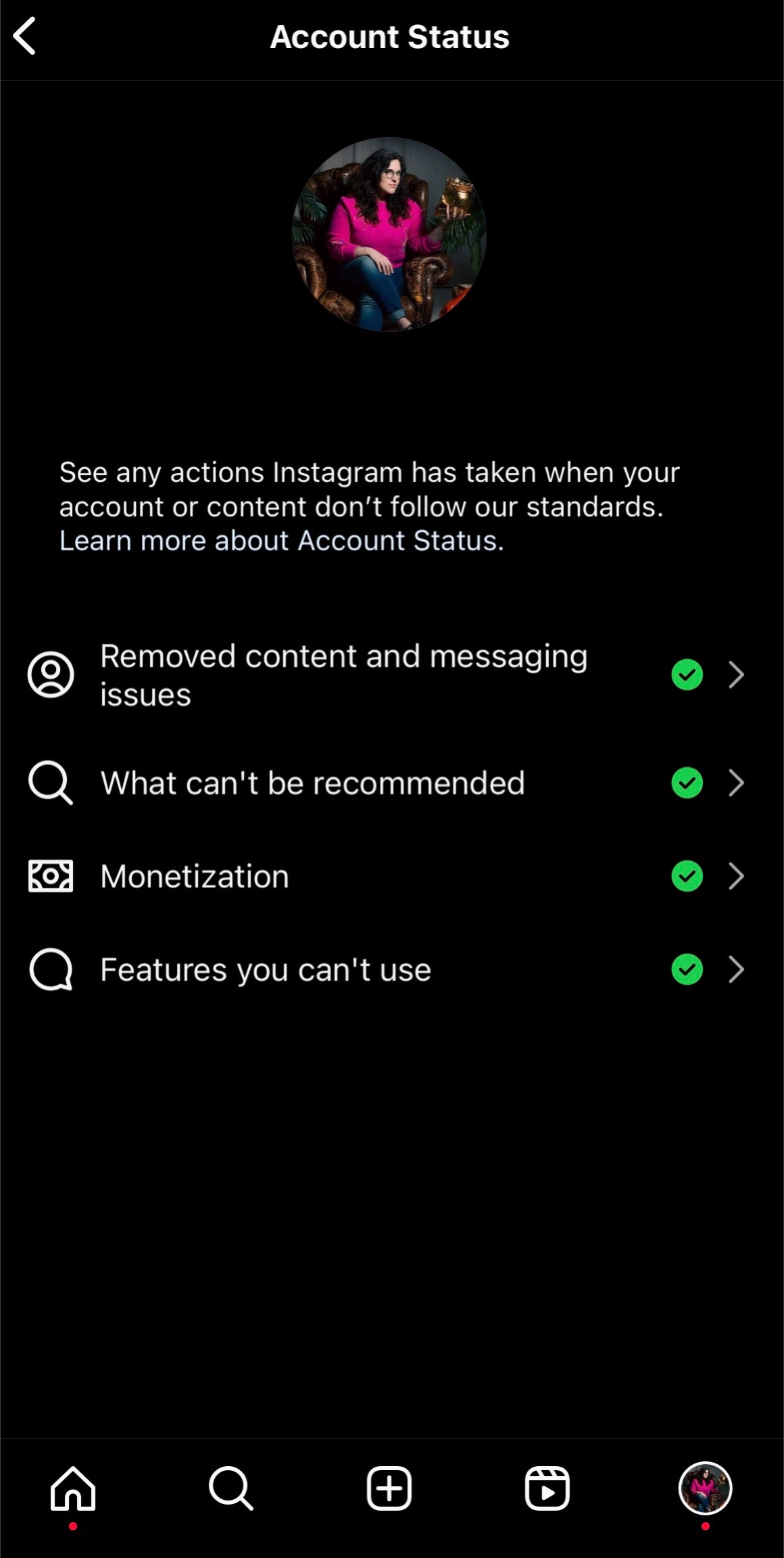Open Learn more about Account Status link

point(281,541)
